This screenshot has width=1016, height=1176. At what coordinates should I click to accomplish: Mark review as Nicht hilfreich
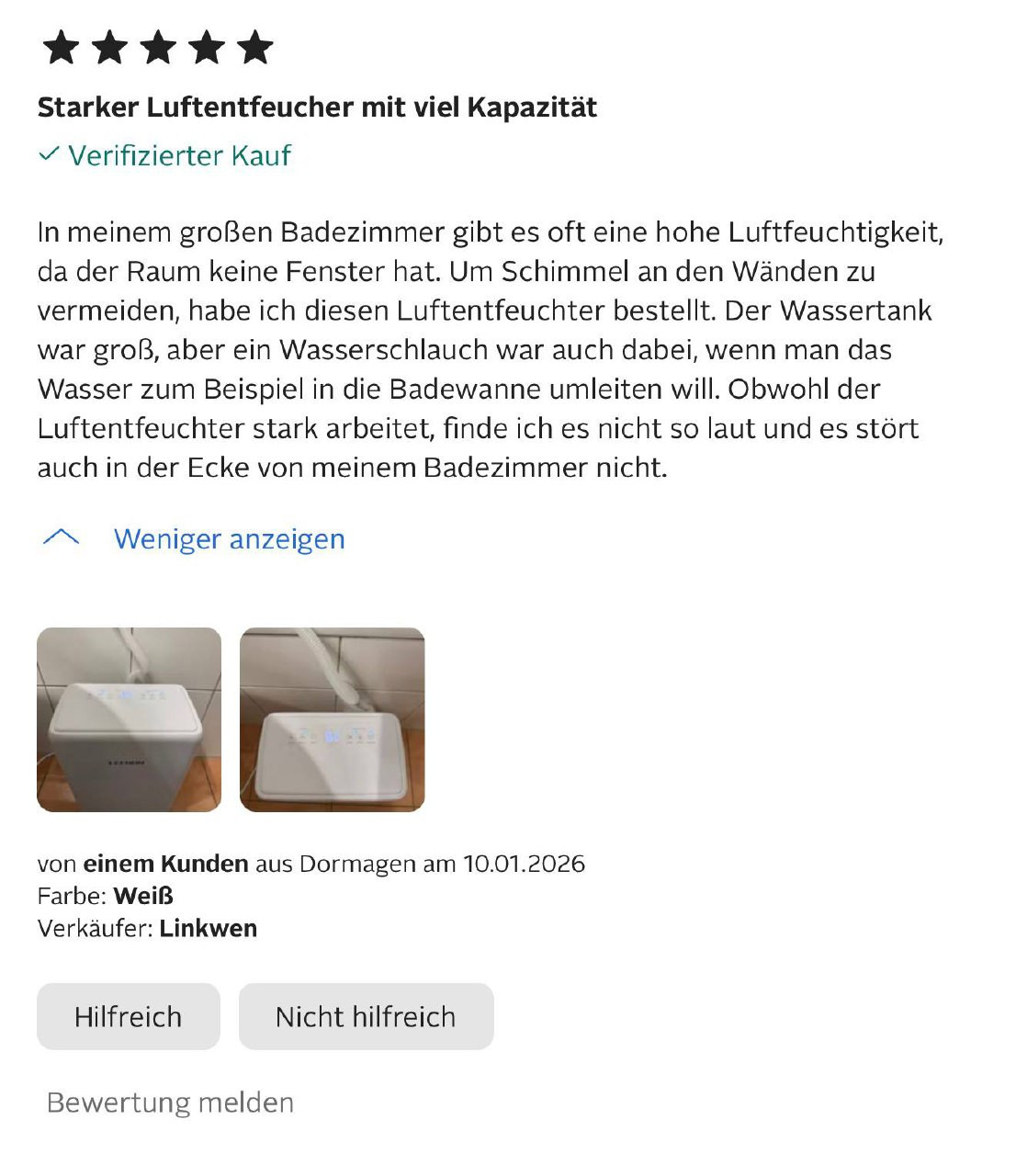pyautogui.click(x=367, y=1016)
